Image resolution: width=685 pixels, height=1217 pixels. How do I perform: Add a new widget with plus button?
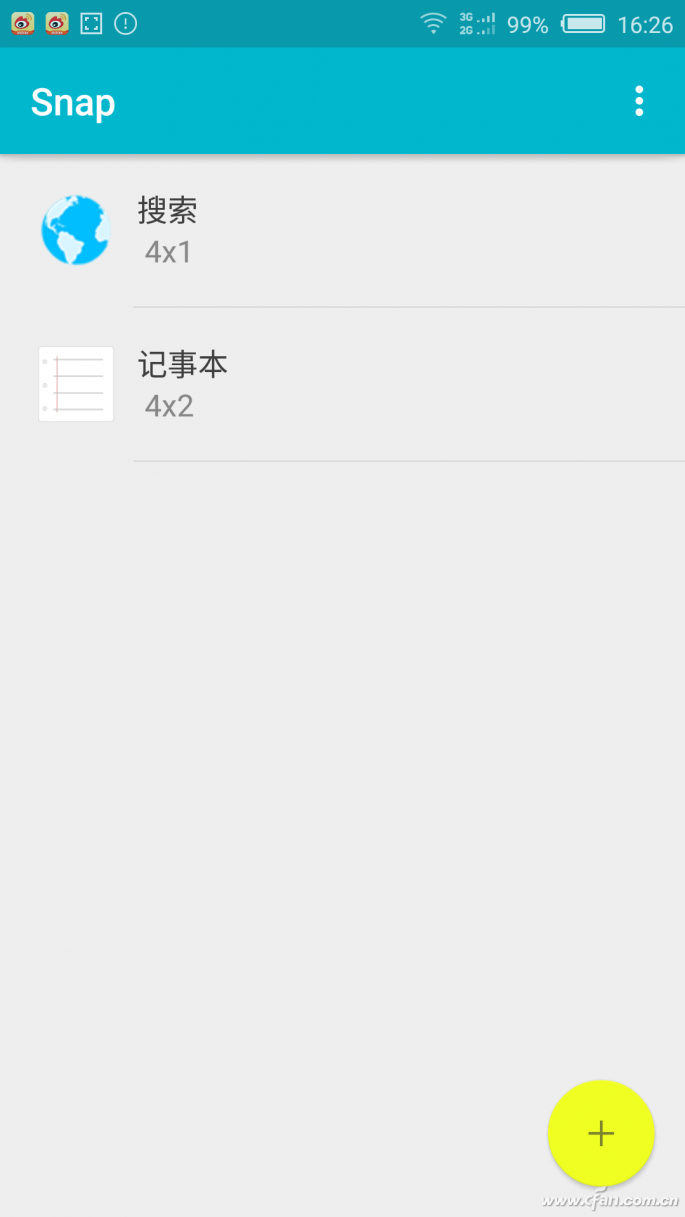tap(601, 1133)
